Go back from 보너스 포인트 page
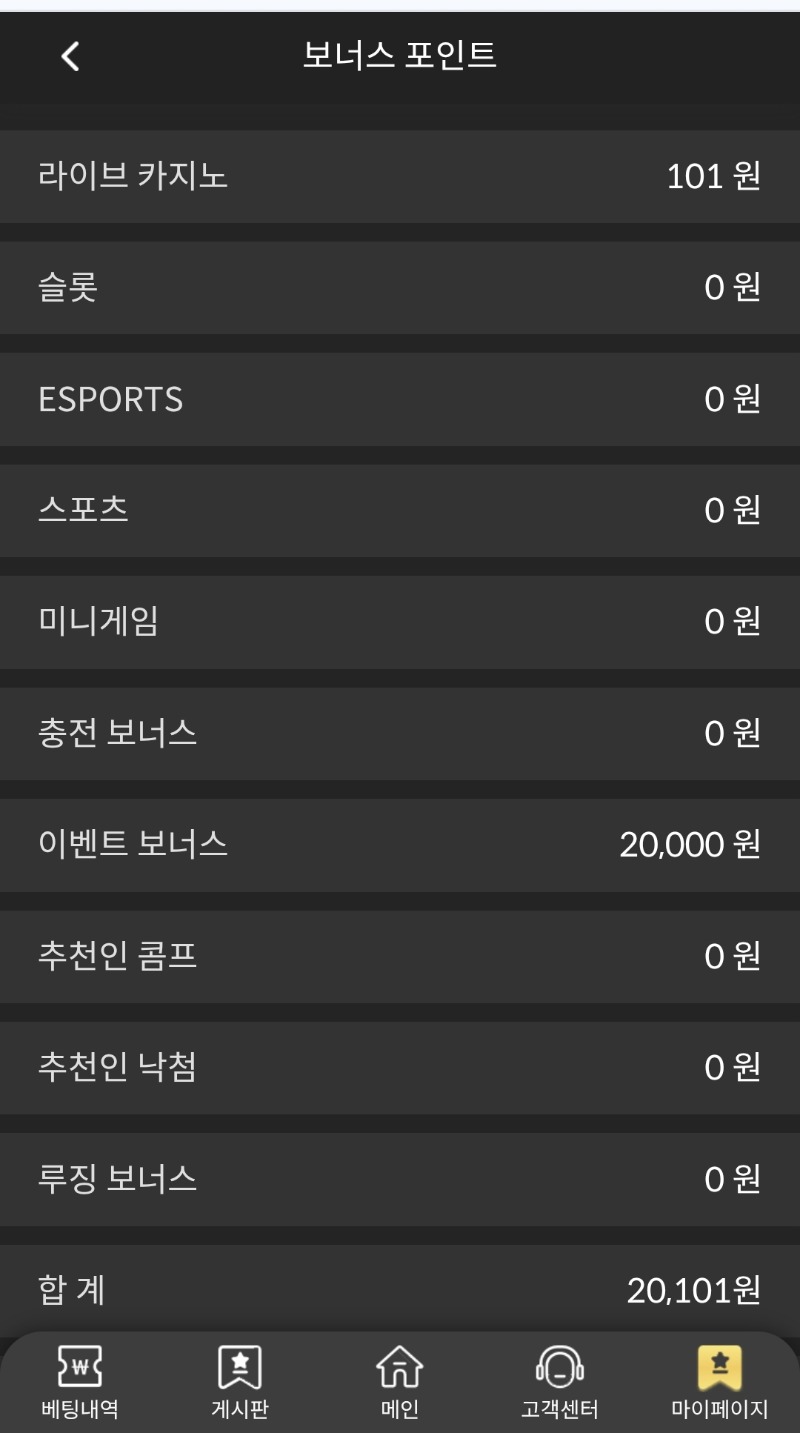This screenshot has width=800, height=1433. click(70, 56)
